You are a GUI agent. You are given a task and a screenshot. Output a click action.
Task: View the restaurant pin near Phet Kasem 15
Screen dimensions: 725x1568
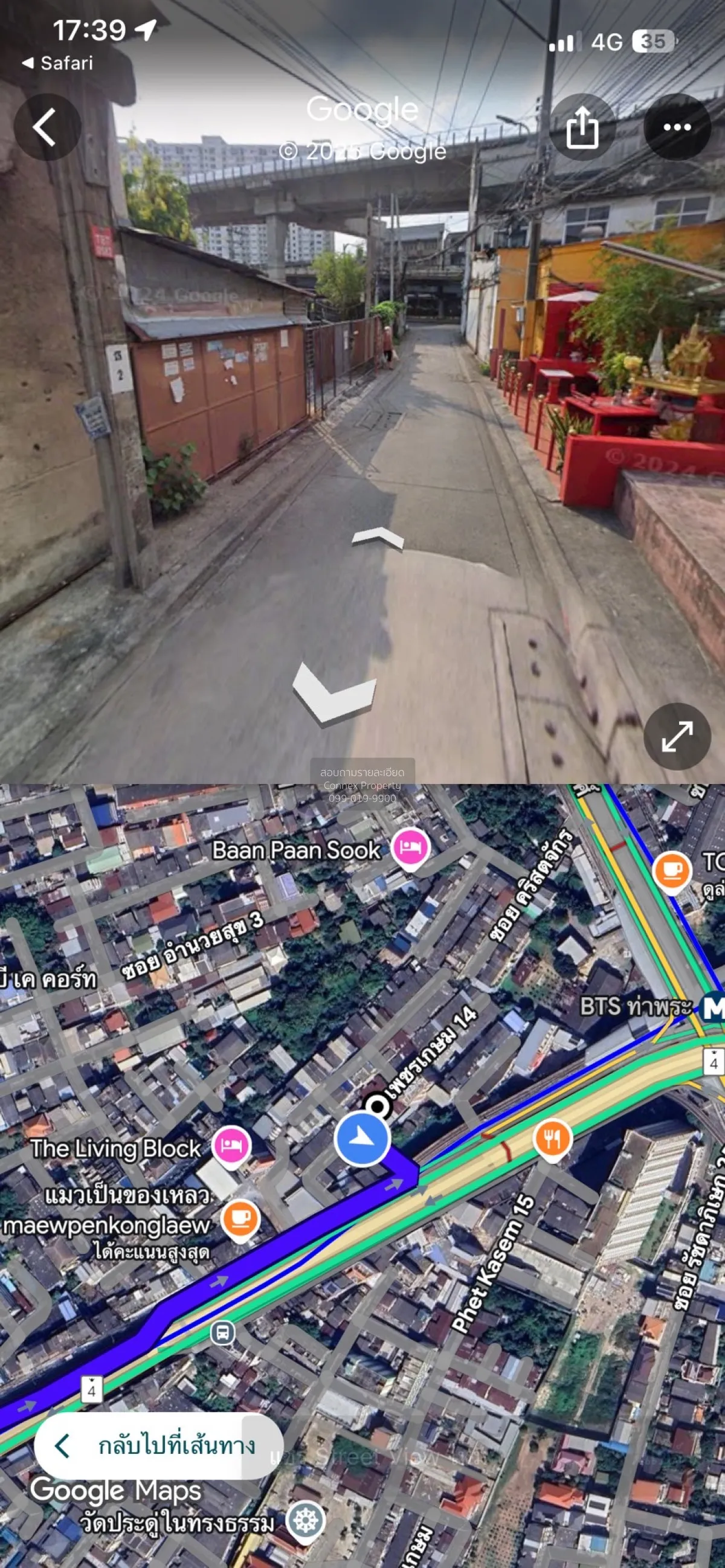(552, 1139)
